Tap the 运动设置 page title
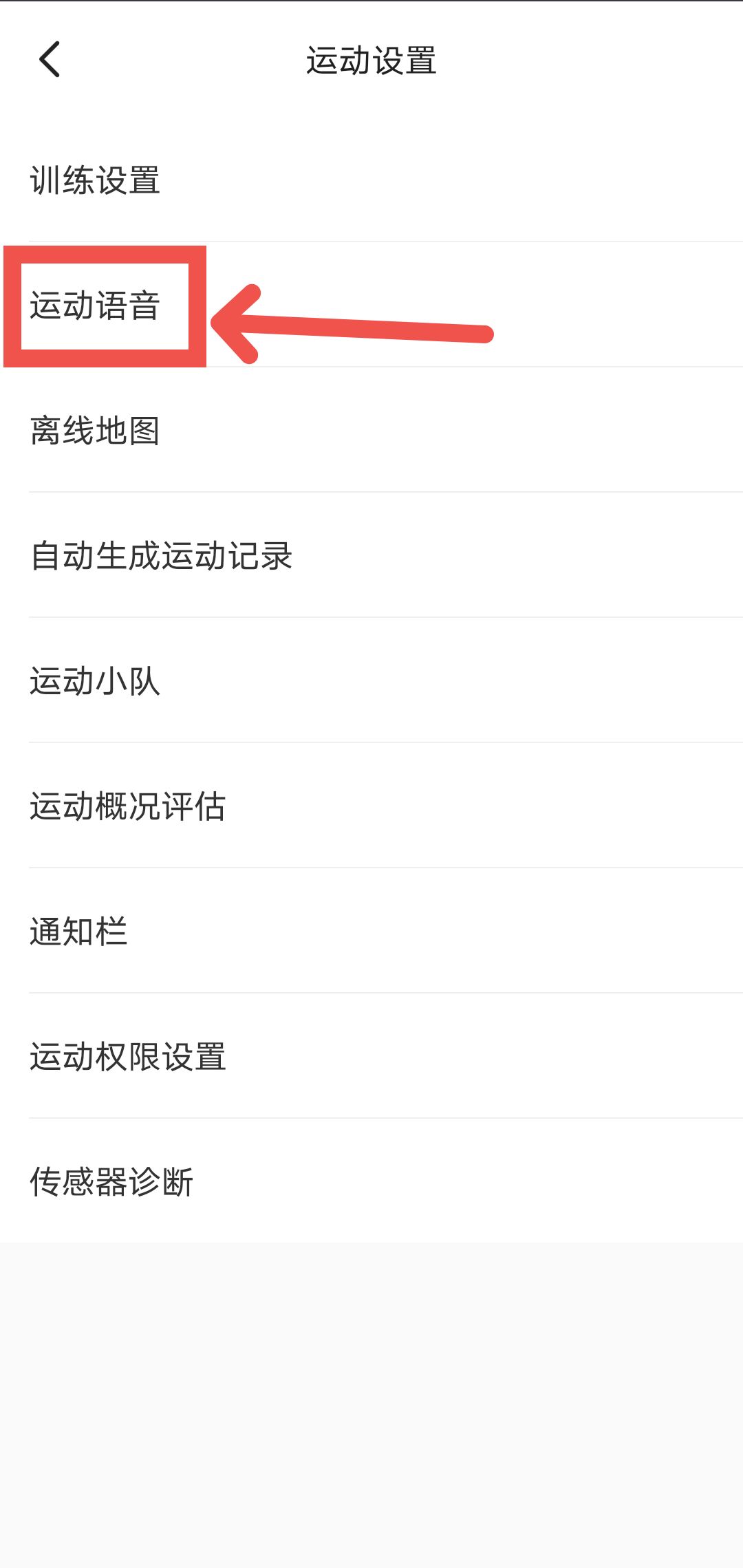743x1568 pixels. 371,61
